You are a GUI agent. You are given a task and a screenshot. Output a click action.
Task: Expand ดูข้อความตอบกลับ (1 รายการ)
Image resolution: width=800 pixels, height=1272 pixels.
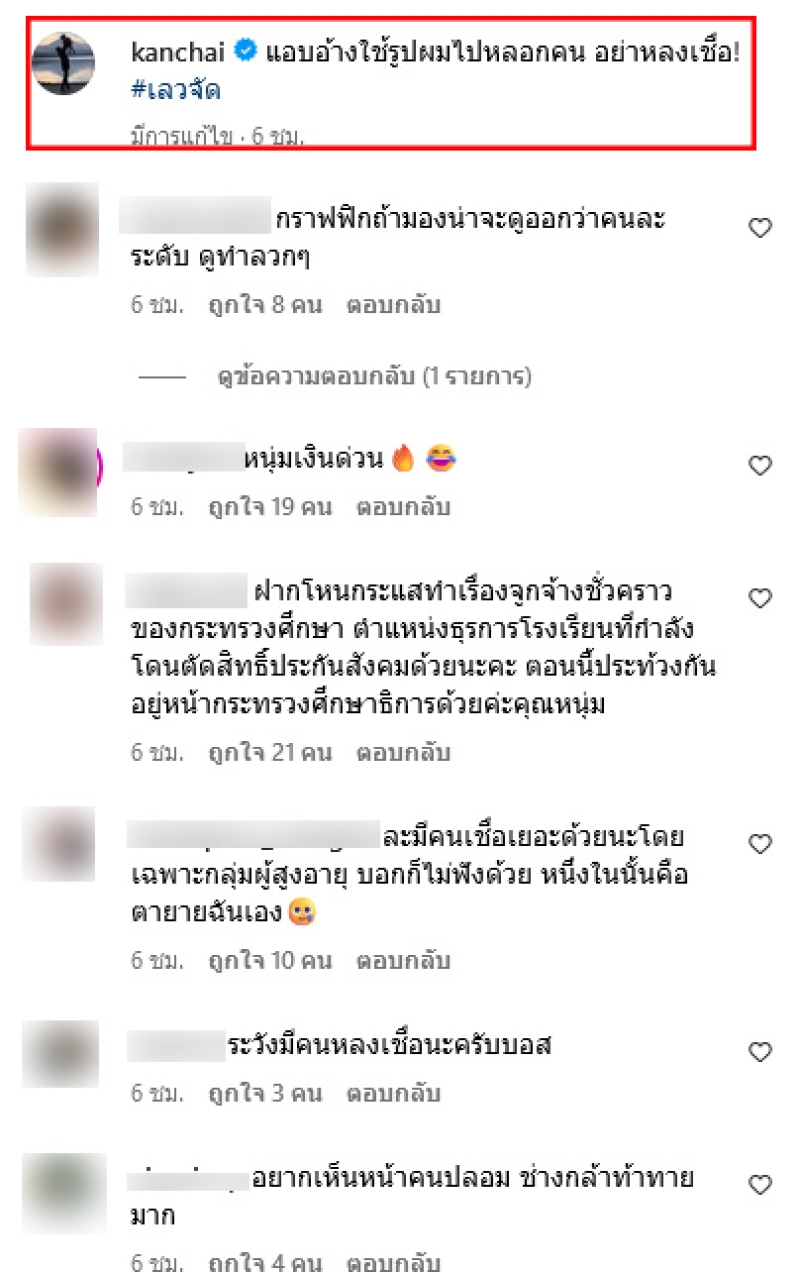pyautogui.click(x=374, y=378)
